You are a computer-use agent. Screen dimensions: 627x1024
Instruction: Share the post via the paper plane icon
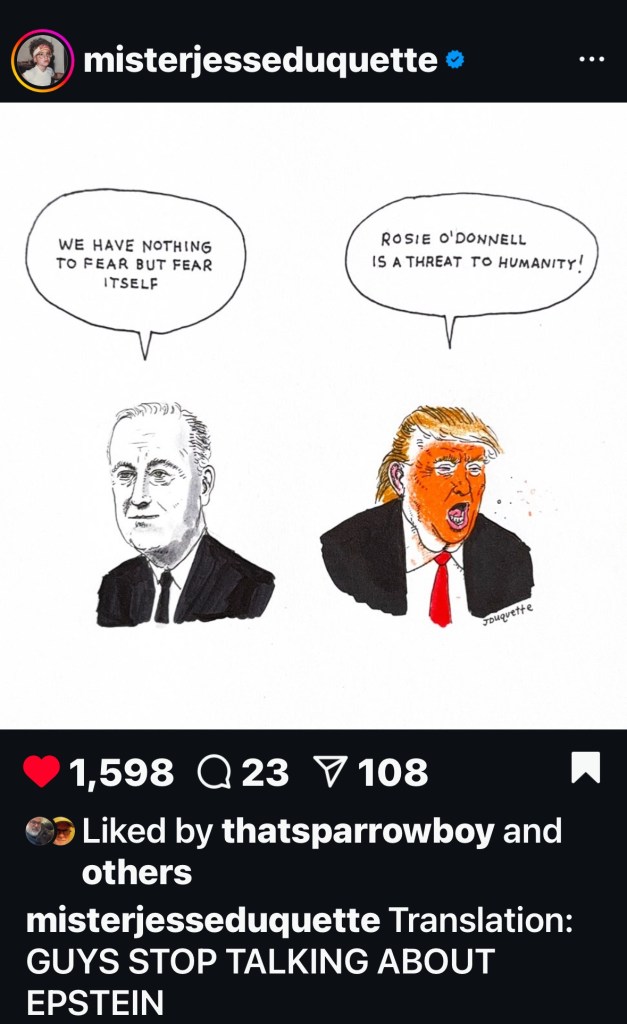coord(329,771)
